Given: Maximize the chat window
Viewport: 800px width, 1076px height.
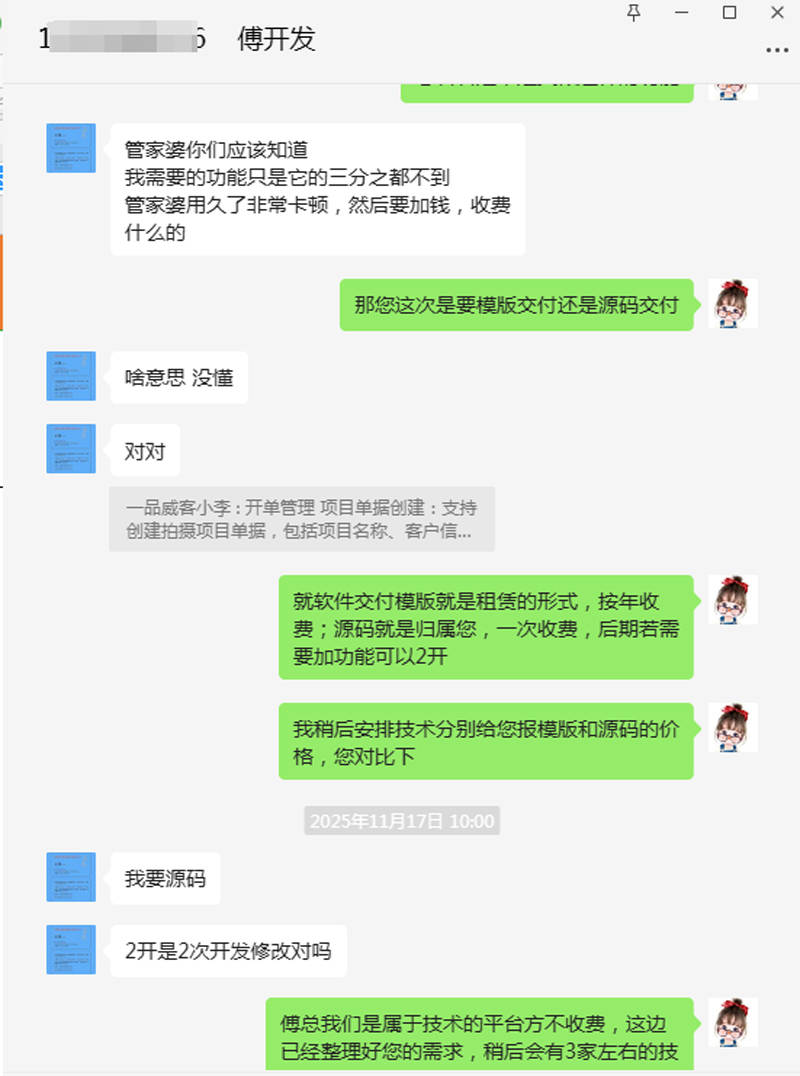Looking at the screenshot, I should coord(729,13).
